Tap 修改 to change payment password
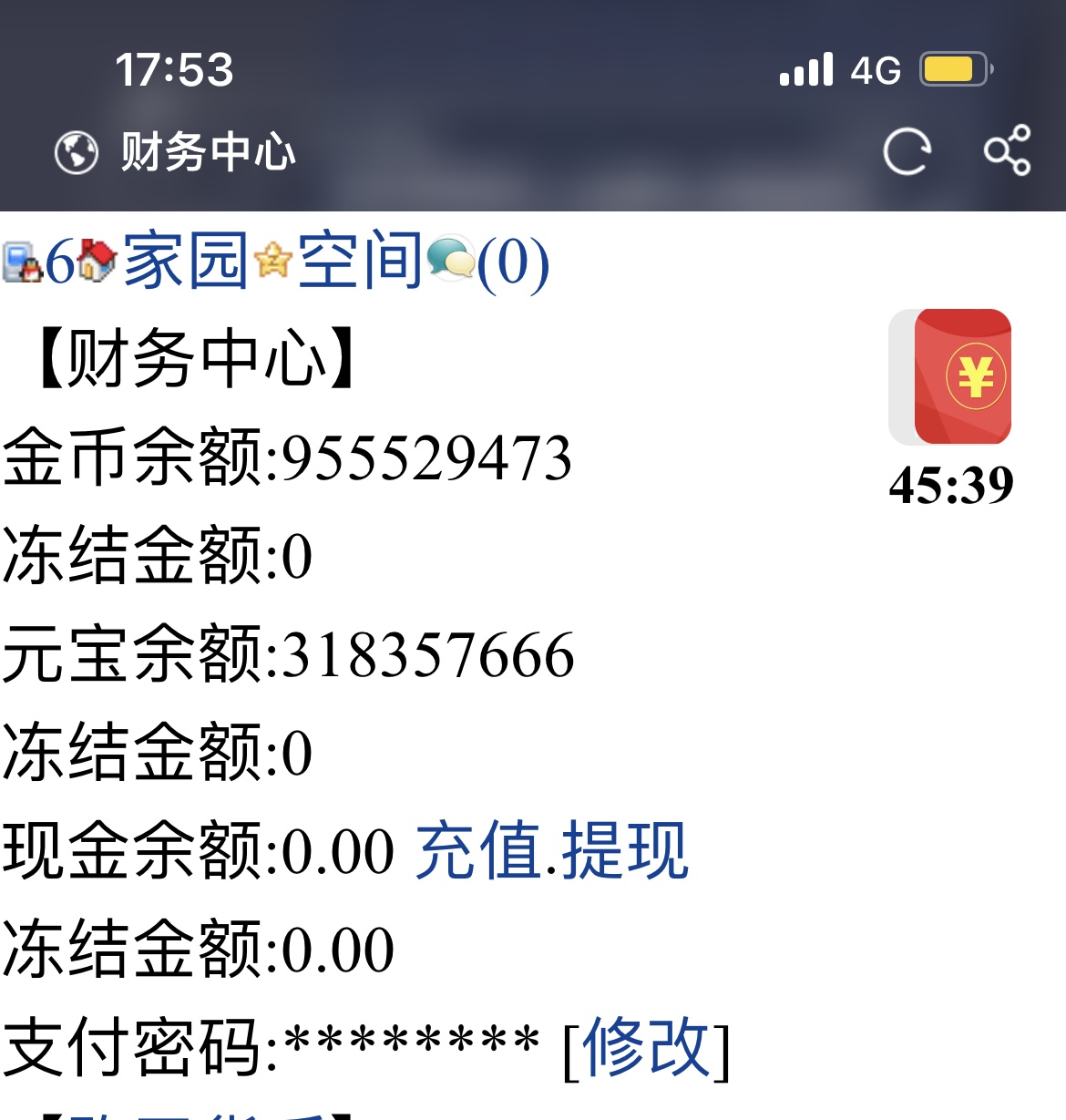 646,1048
